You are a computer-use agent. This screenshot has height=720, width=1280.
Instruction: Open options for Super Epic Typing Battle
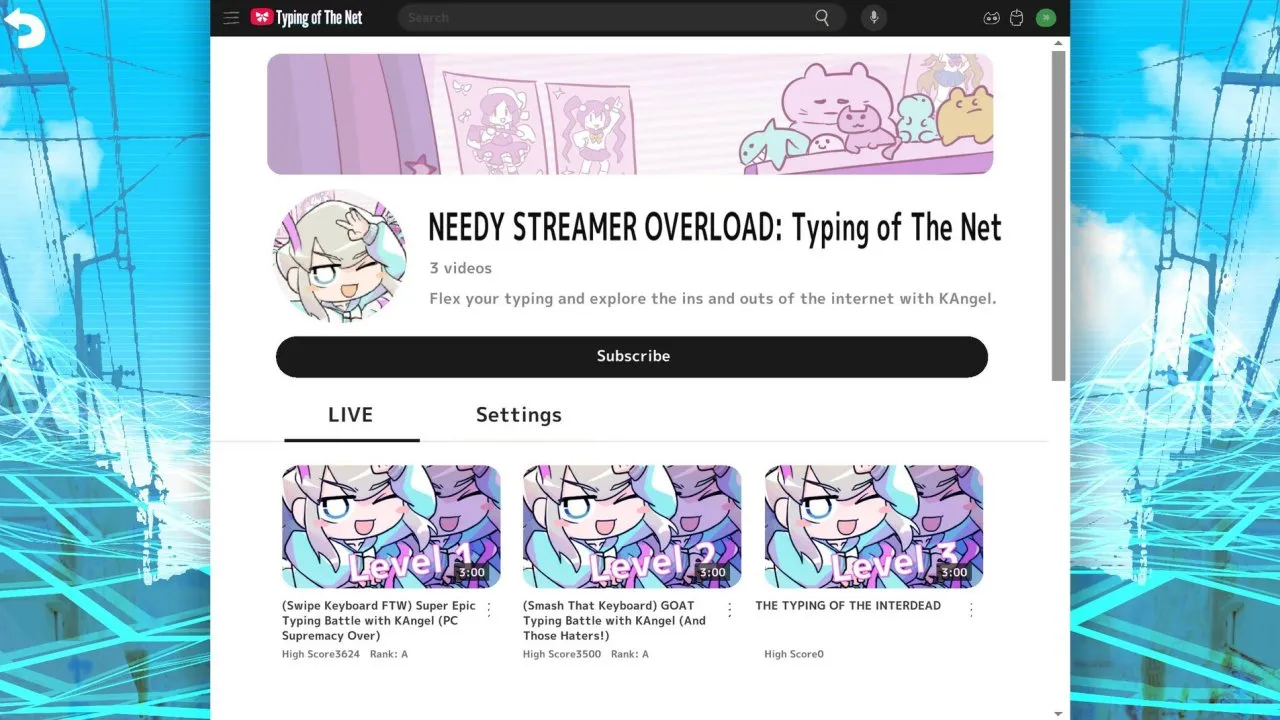(x=489, y=609)
